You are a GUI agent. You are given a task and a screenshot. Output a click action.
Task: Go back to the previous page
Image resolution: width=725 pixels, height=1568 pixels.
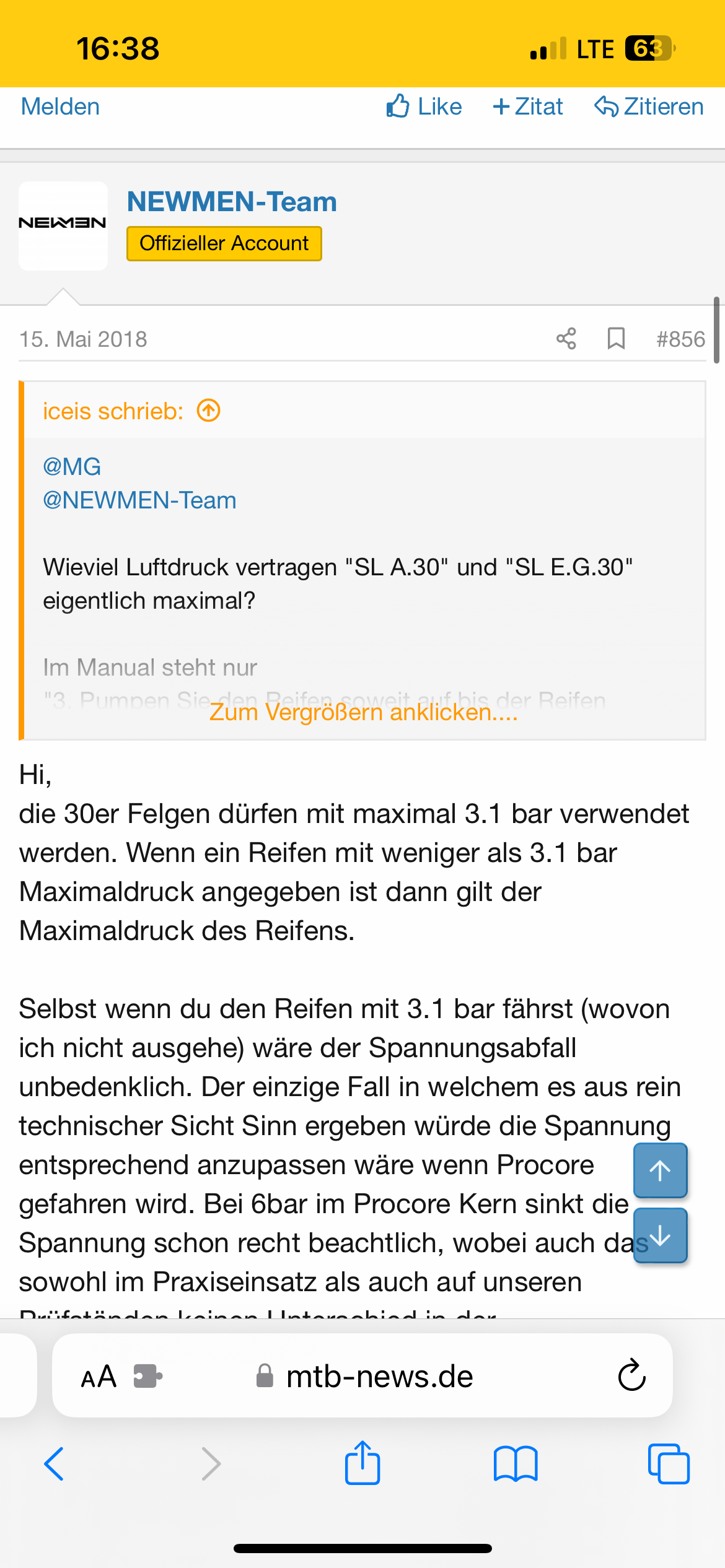tap(55, 1464)
